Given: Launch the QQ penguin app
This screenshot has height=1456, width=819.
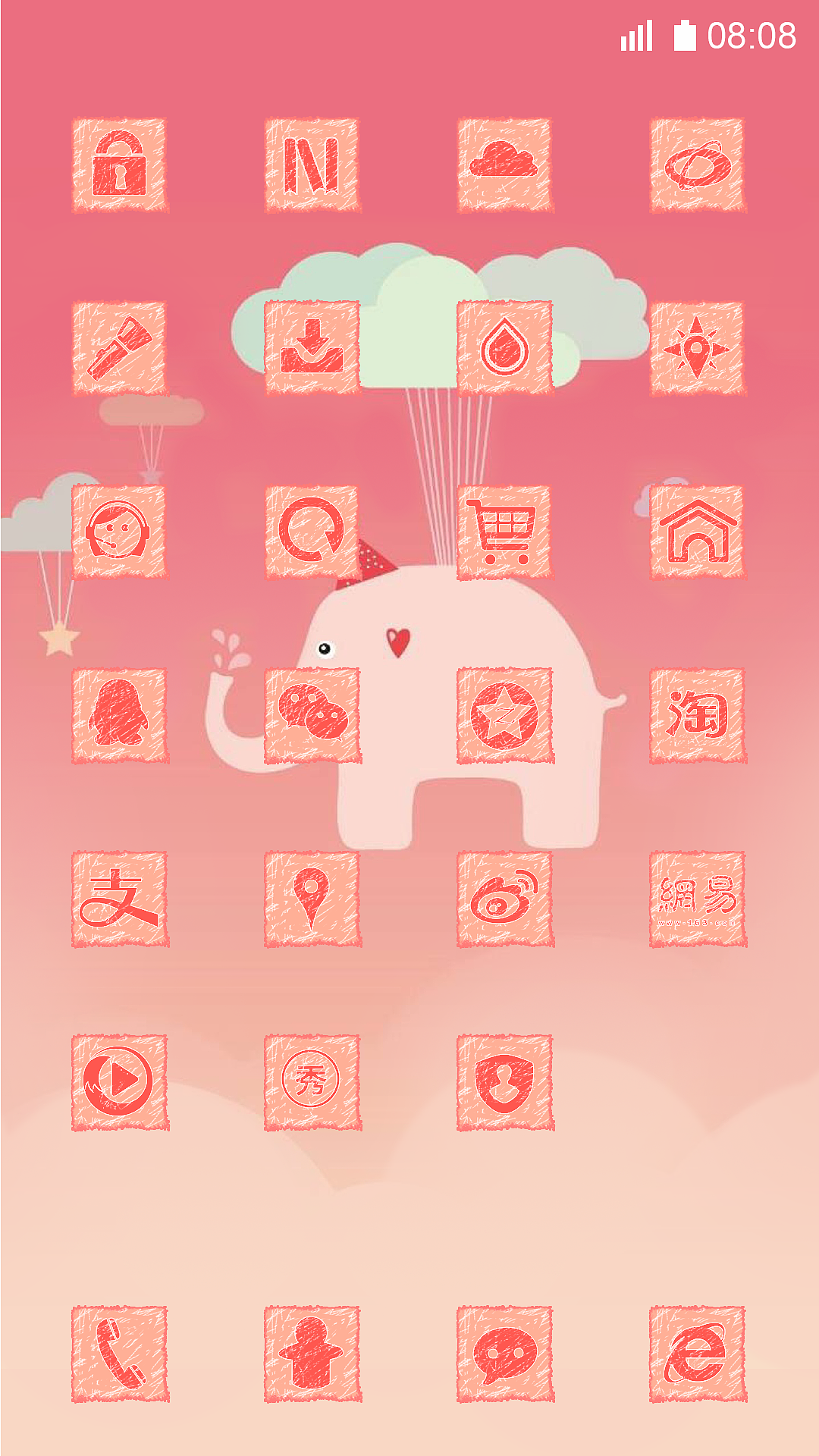Looking at the screenshot, I should coord(120,715).
